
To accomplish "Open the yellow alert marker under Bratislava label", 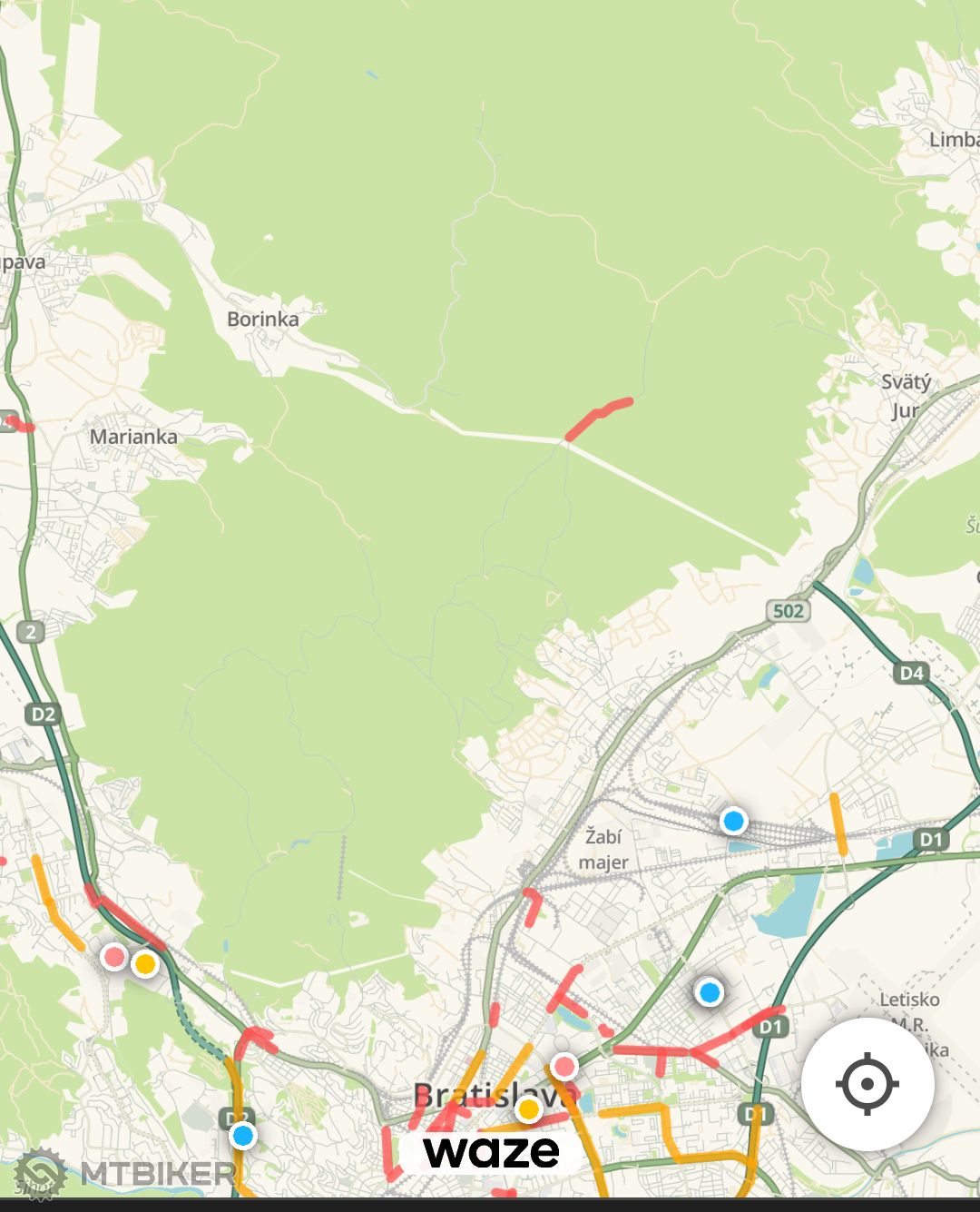I will tap(528, 1109).
